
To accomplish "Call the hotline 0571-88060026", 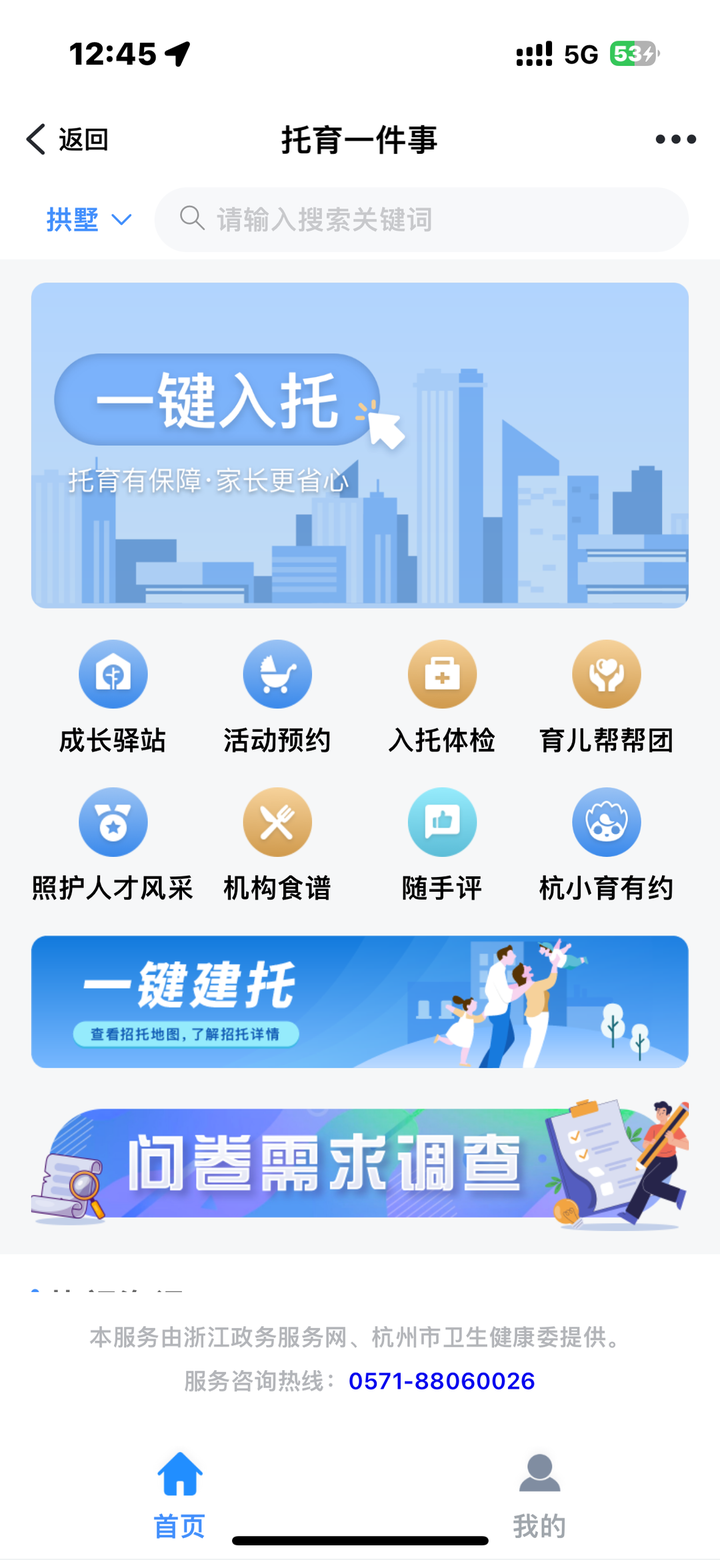I will pyautogui.click(x=442, y=1381).
